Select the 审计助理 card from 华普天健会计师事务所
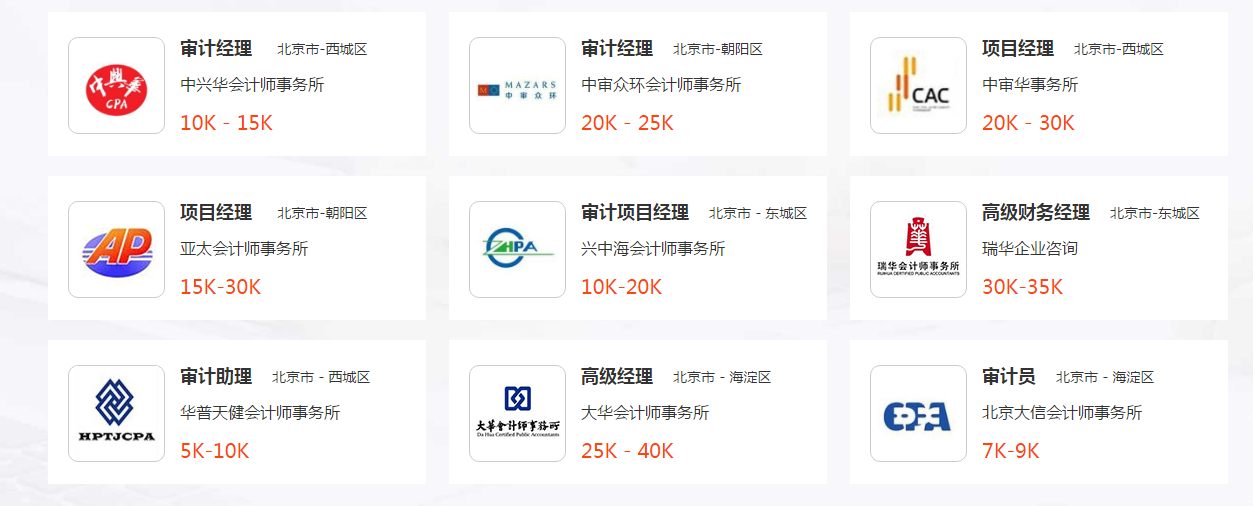Viewport: 1253px width, 506px height. click(216, 377)
